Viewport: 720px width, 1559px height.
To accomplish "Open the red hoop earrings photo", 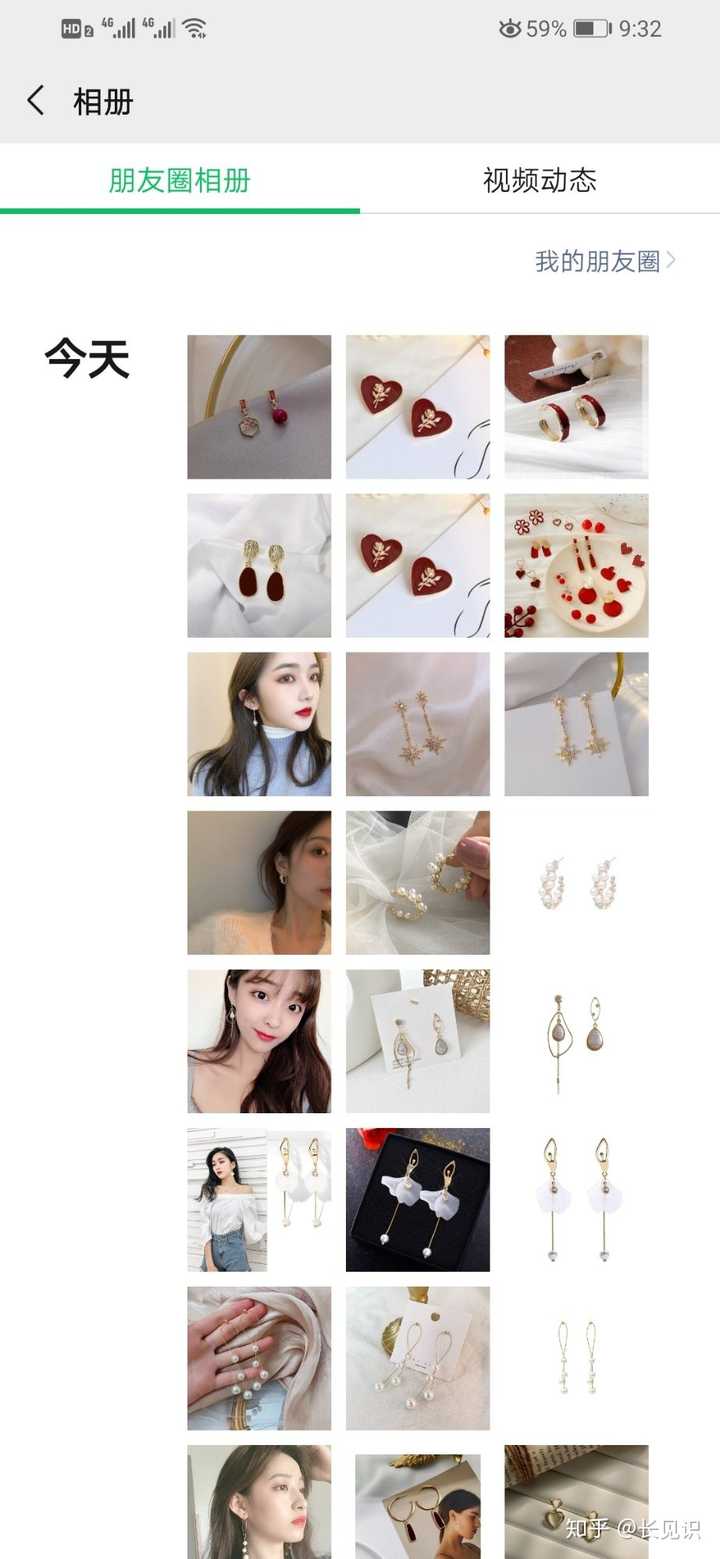I will [x=576, y=407].
